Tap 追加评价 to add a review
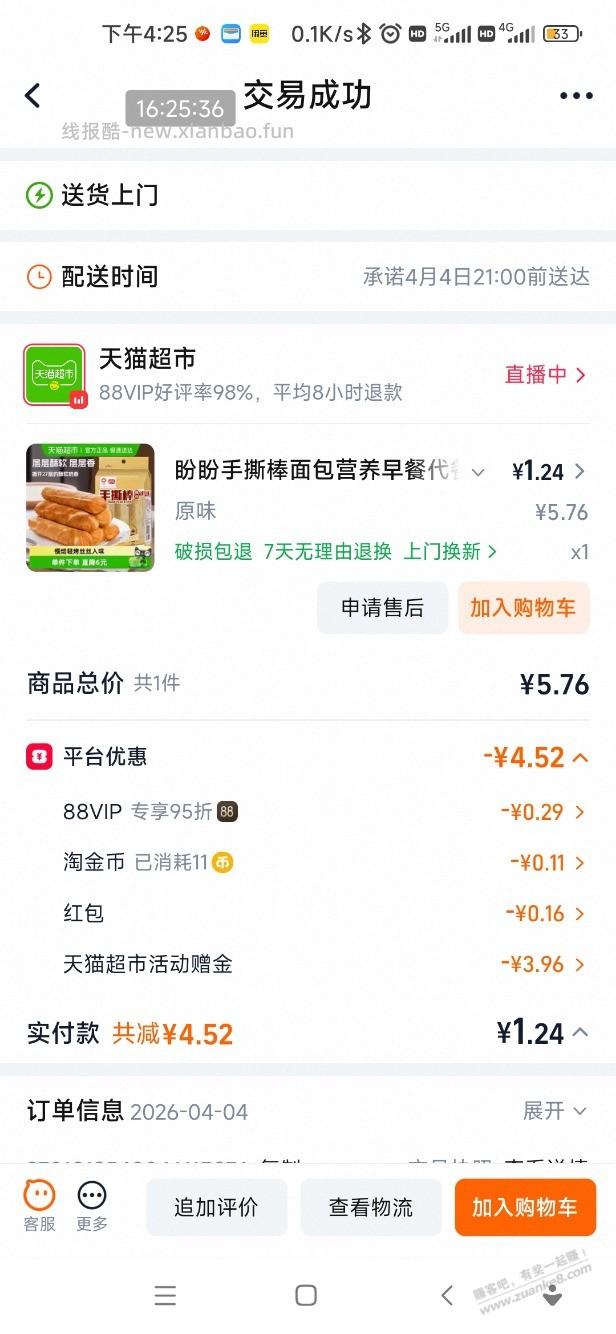 (x=216, y=1207)
